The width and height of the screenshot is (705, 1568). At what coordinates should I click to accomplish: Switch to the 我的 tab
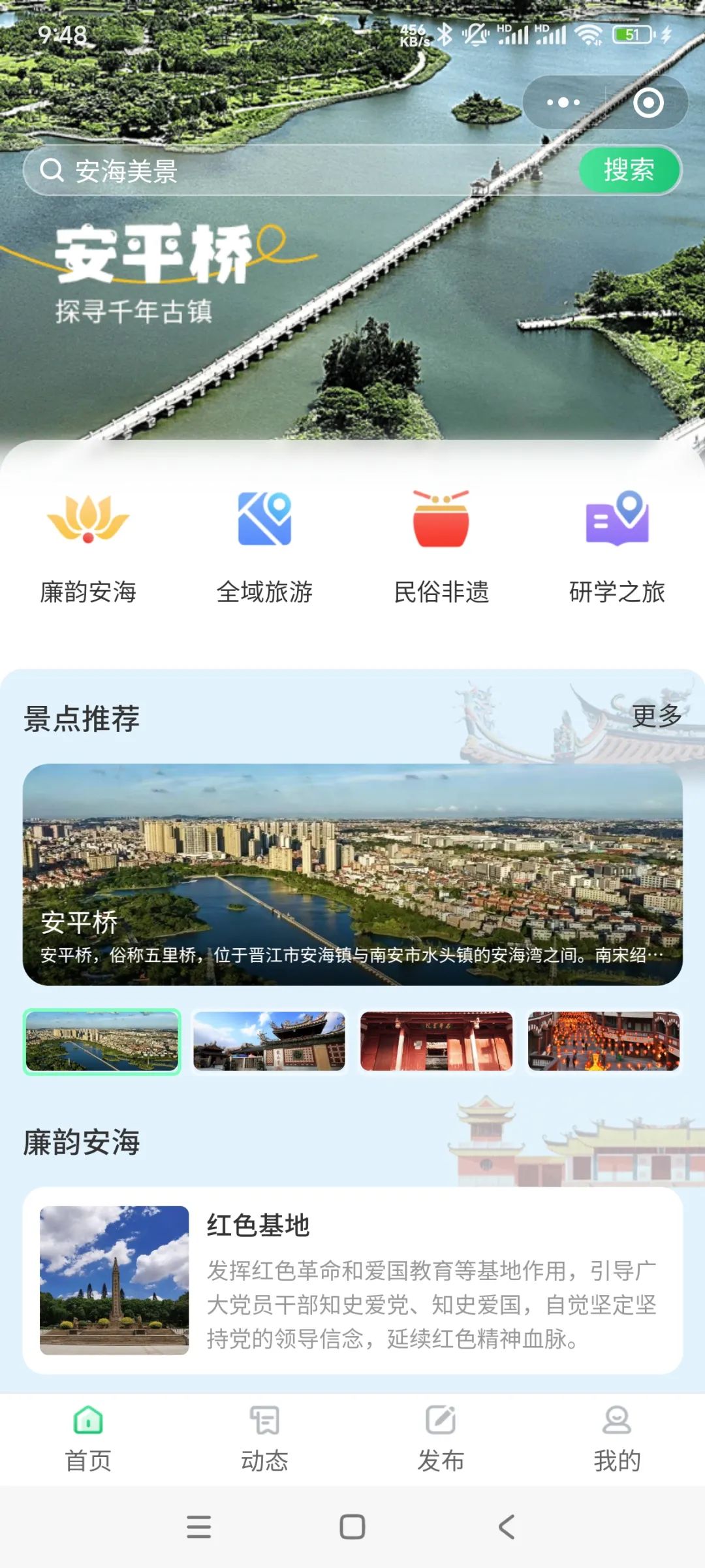(617, 1439)
